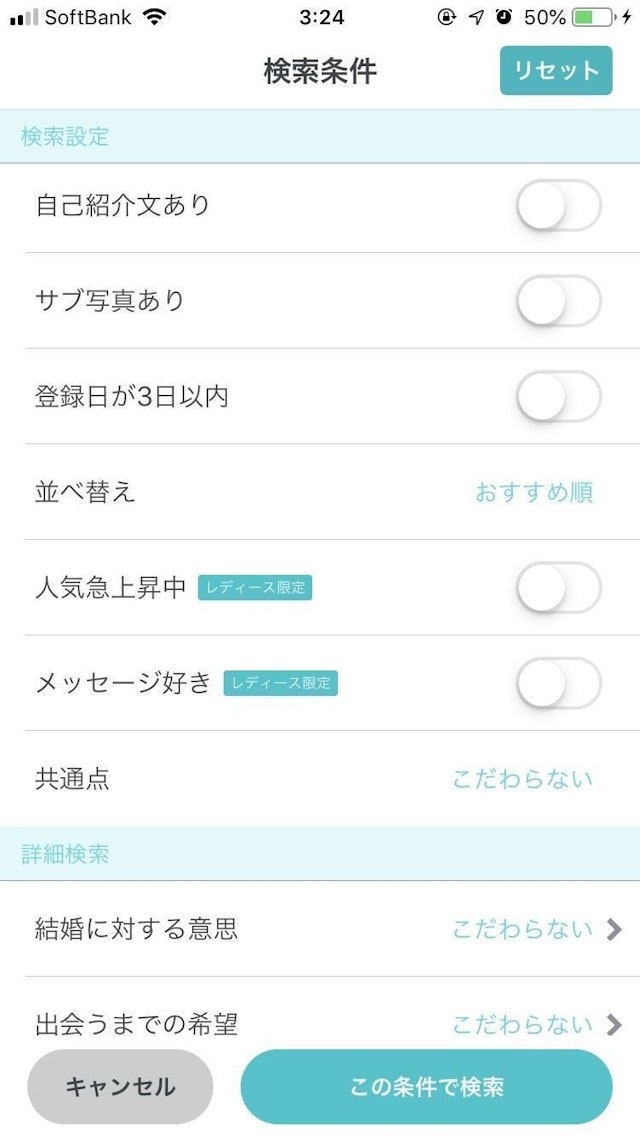Search using この条件で検索
Viewport: 640px width, 1138px height.
point(426,1087)
